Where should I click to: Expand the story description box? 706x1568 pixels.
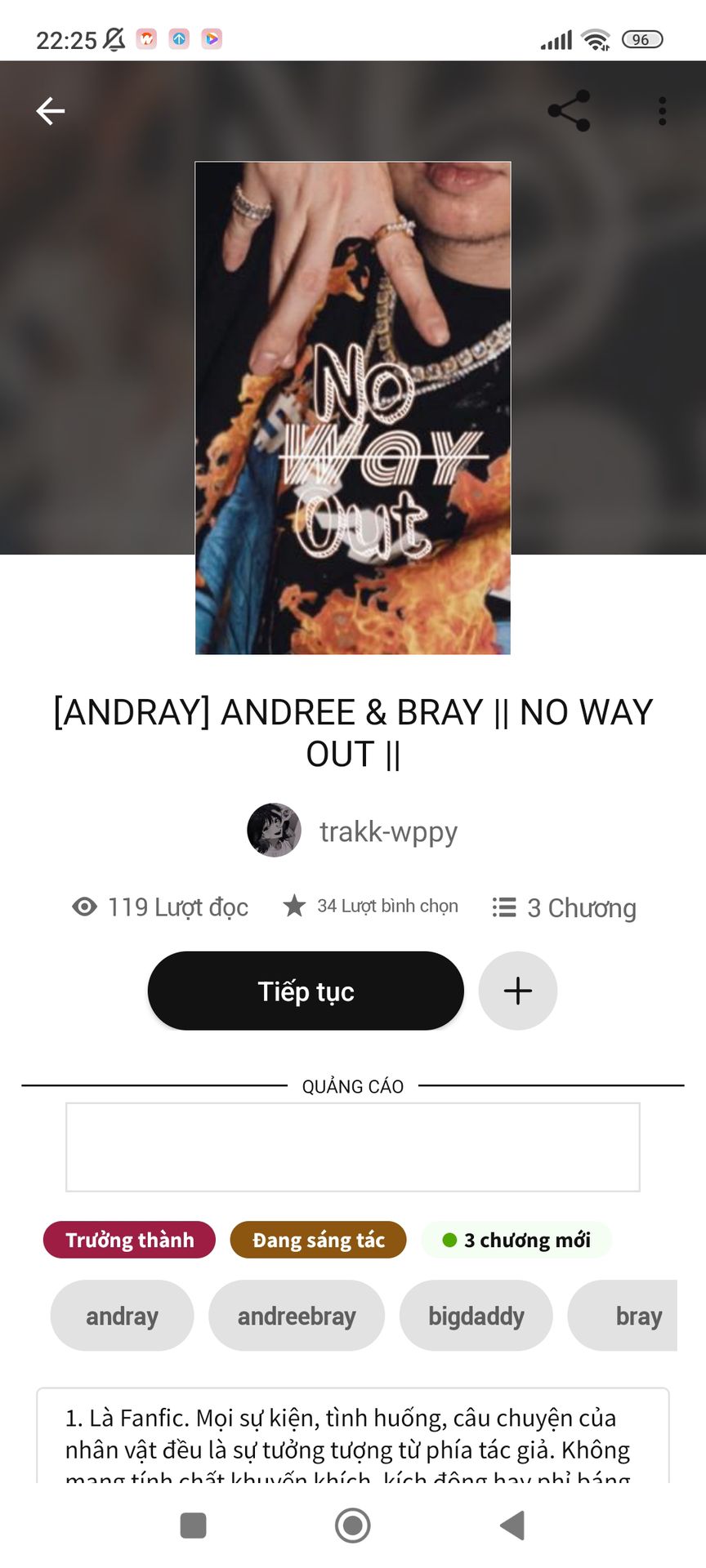point(353,1437)
